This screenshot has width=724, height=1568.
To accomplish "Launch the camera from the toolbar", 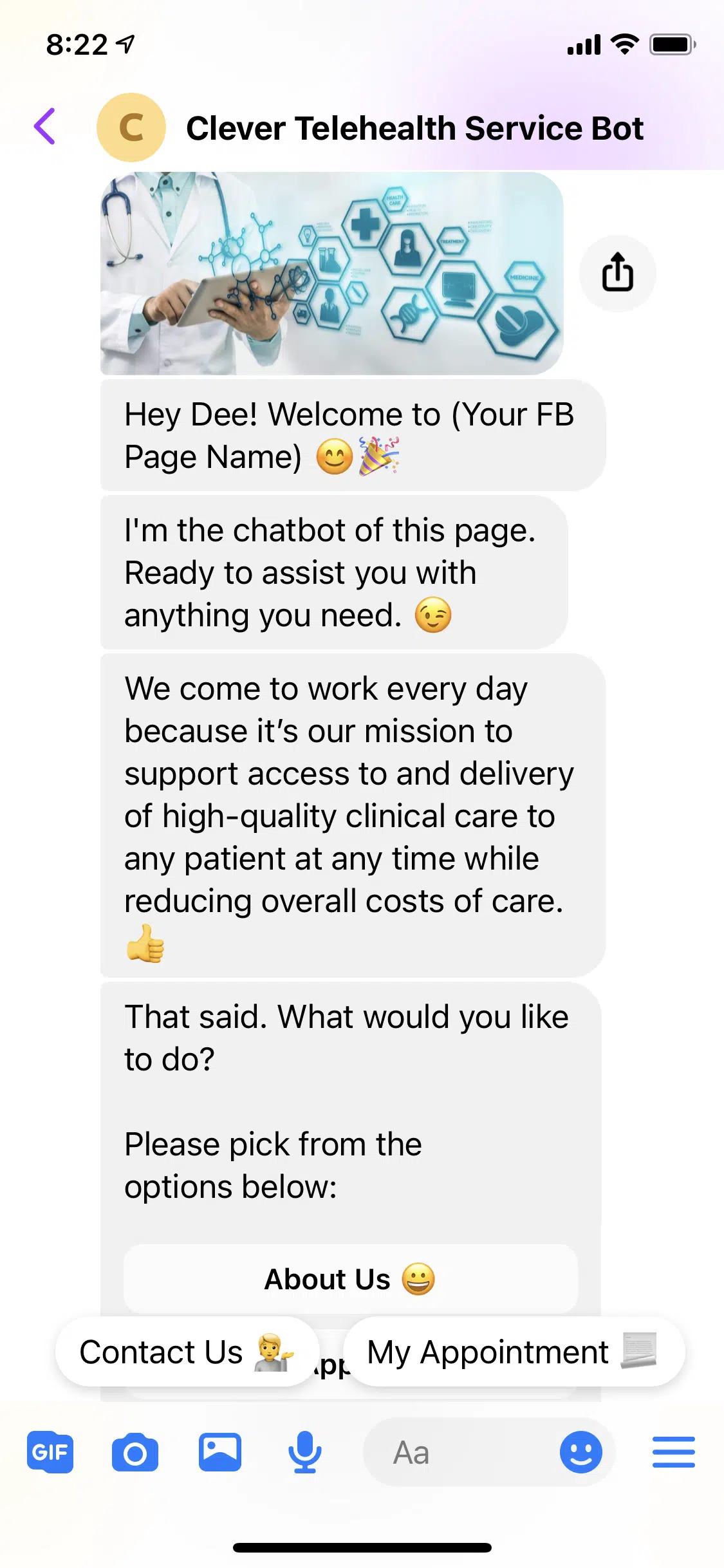I will tap(135, 1453).
